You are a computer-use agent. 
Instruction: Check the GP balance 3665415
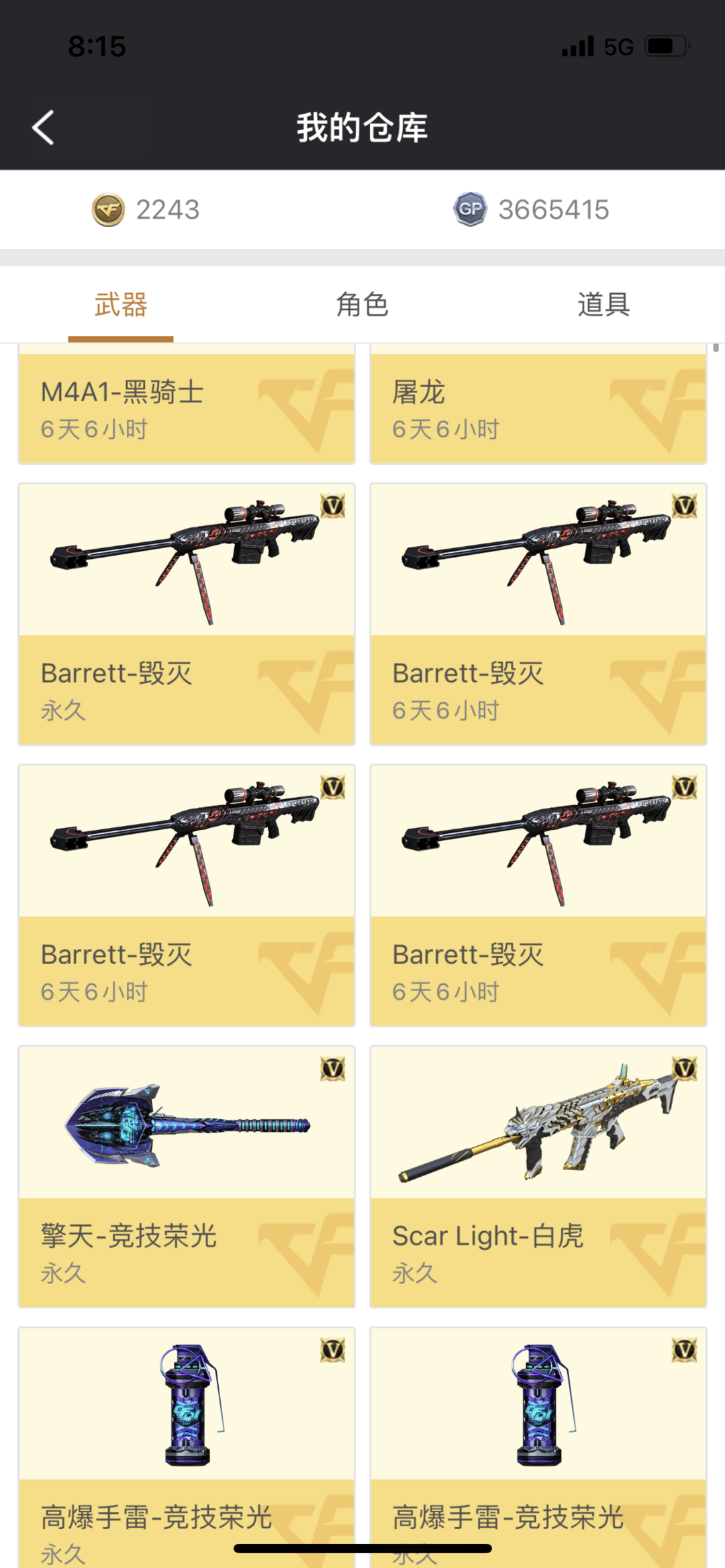[x=552, y=209]
